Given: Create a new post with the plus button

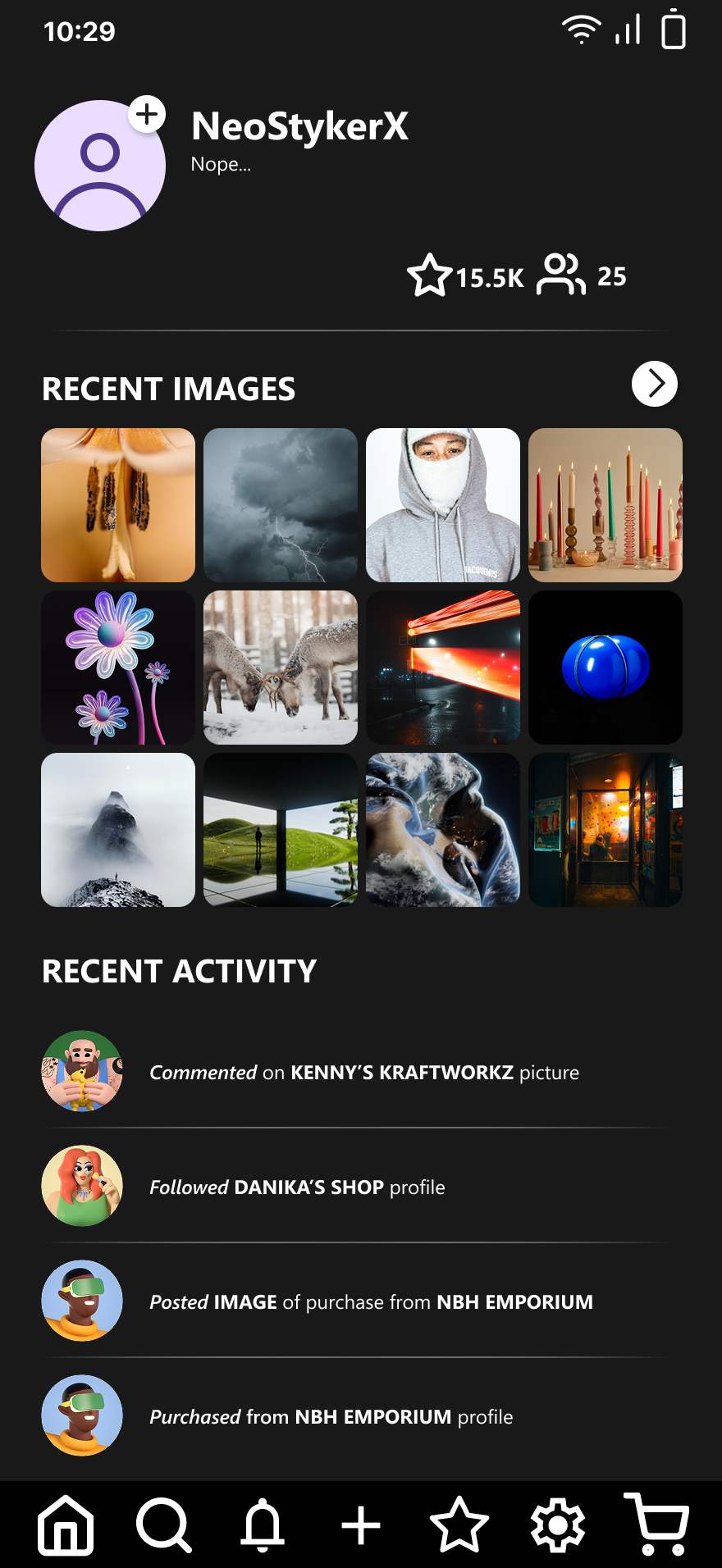Looking at the screenshot, I should click(x=361, y=1525).
